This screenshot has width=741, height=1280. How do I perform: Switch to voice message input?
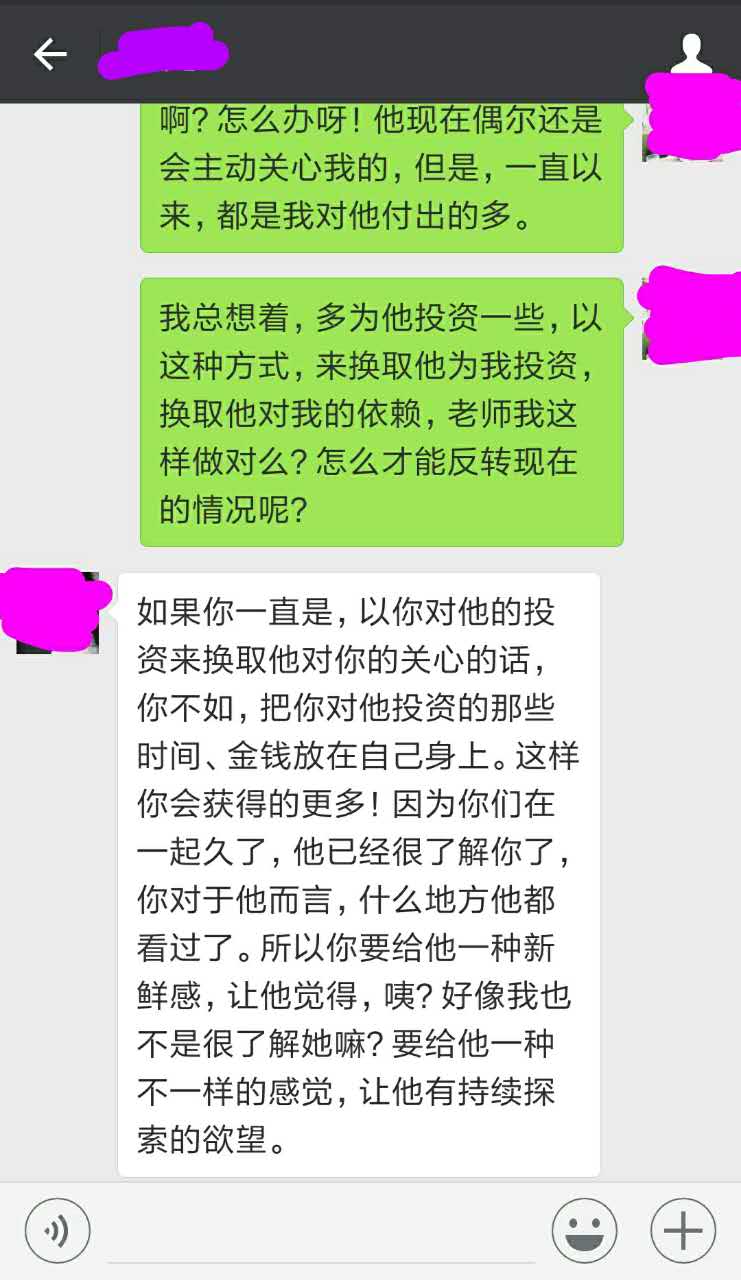[x=58, y=1231]
